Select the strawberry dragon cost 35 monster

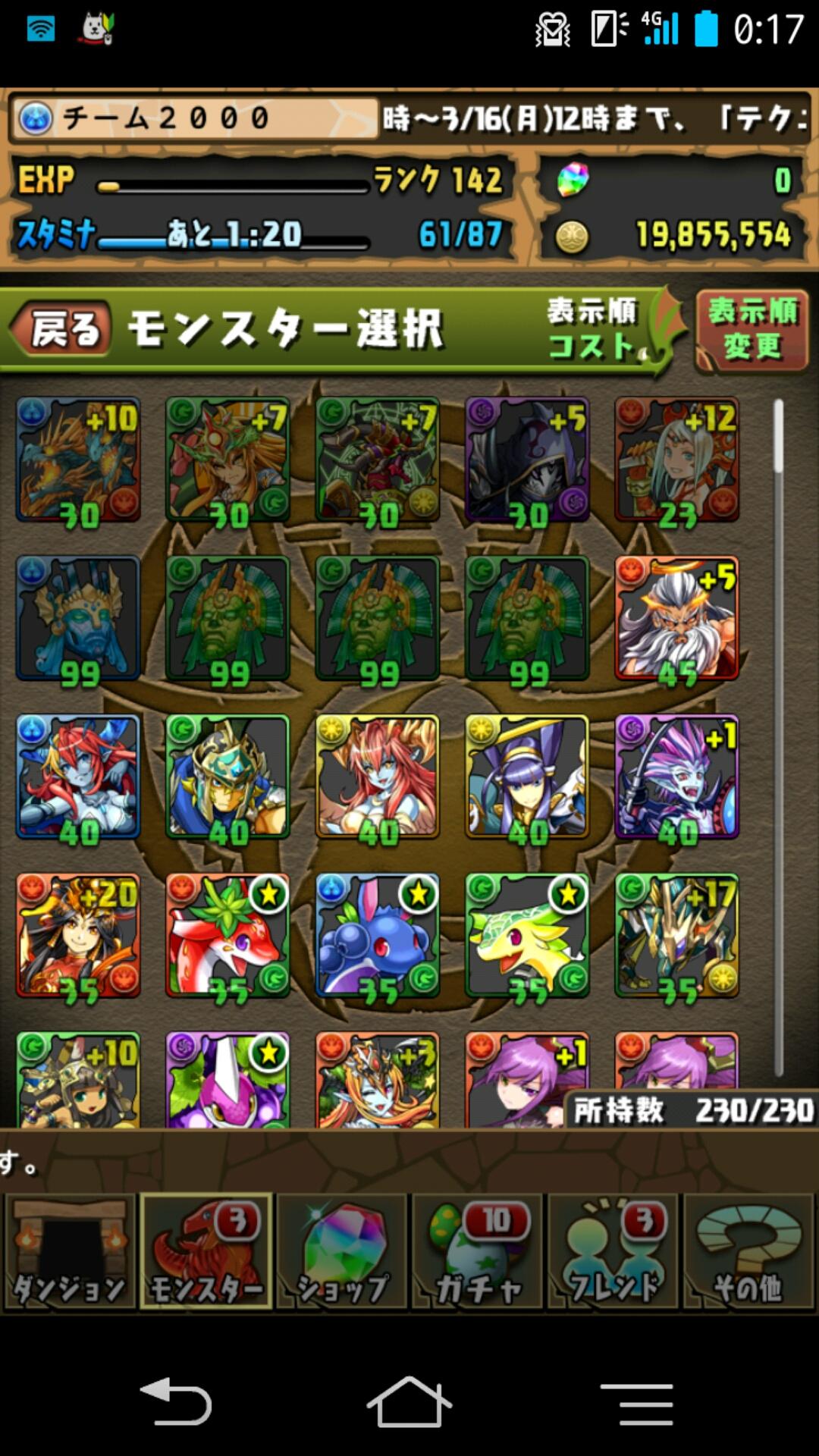point(227,935)
